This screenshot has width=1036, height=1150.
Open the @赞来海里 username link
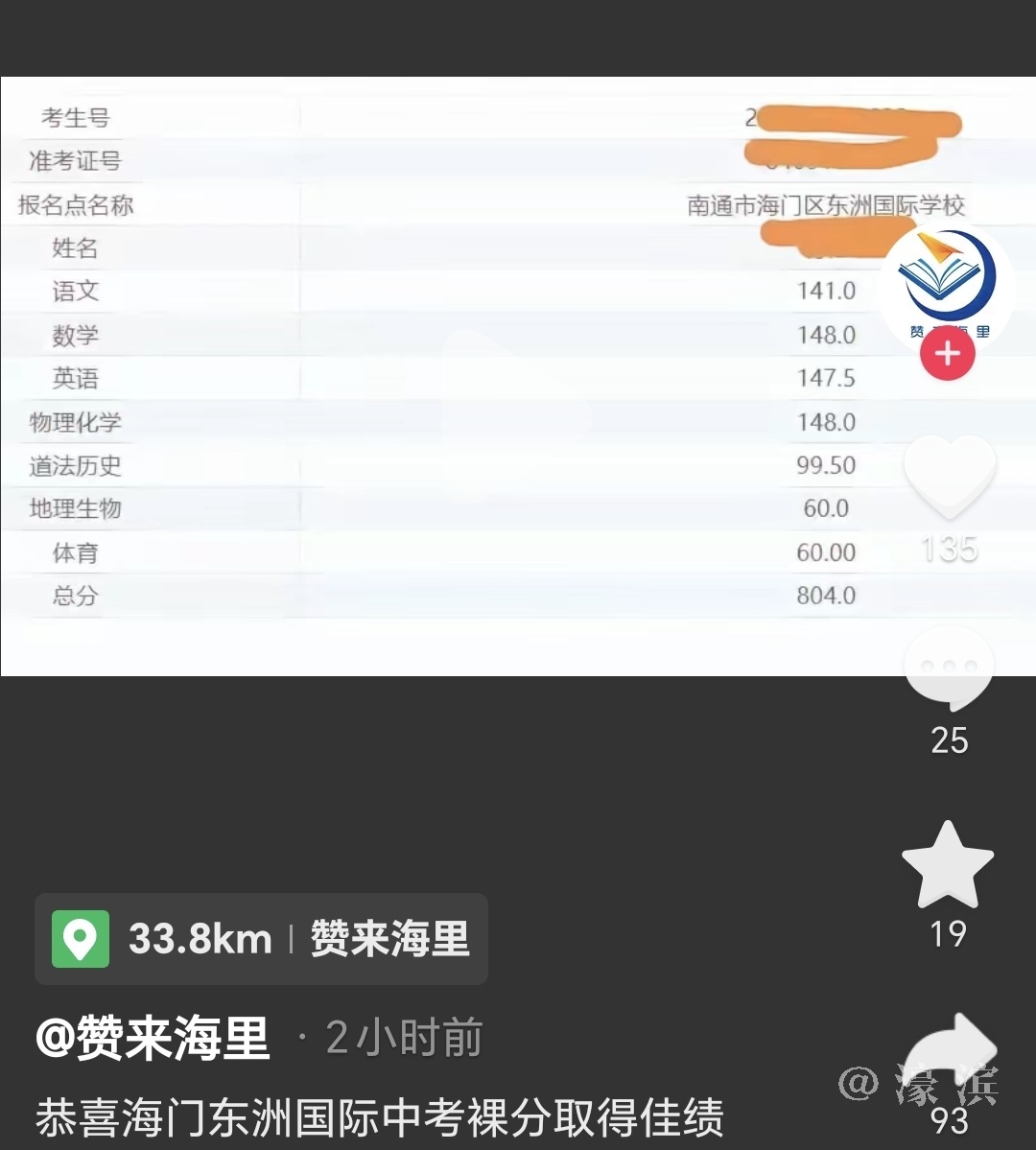tap(153, 1039)
